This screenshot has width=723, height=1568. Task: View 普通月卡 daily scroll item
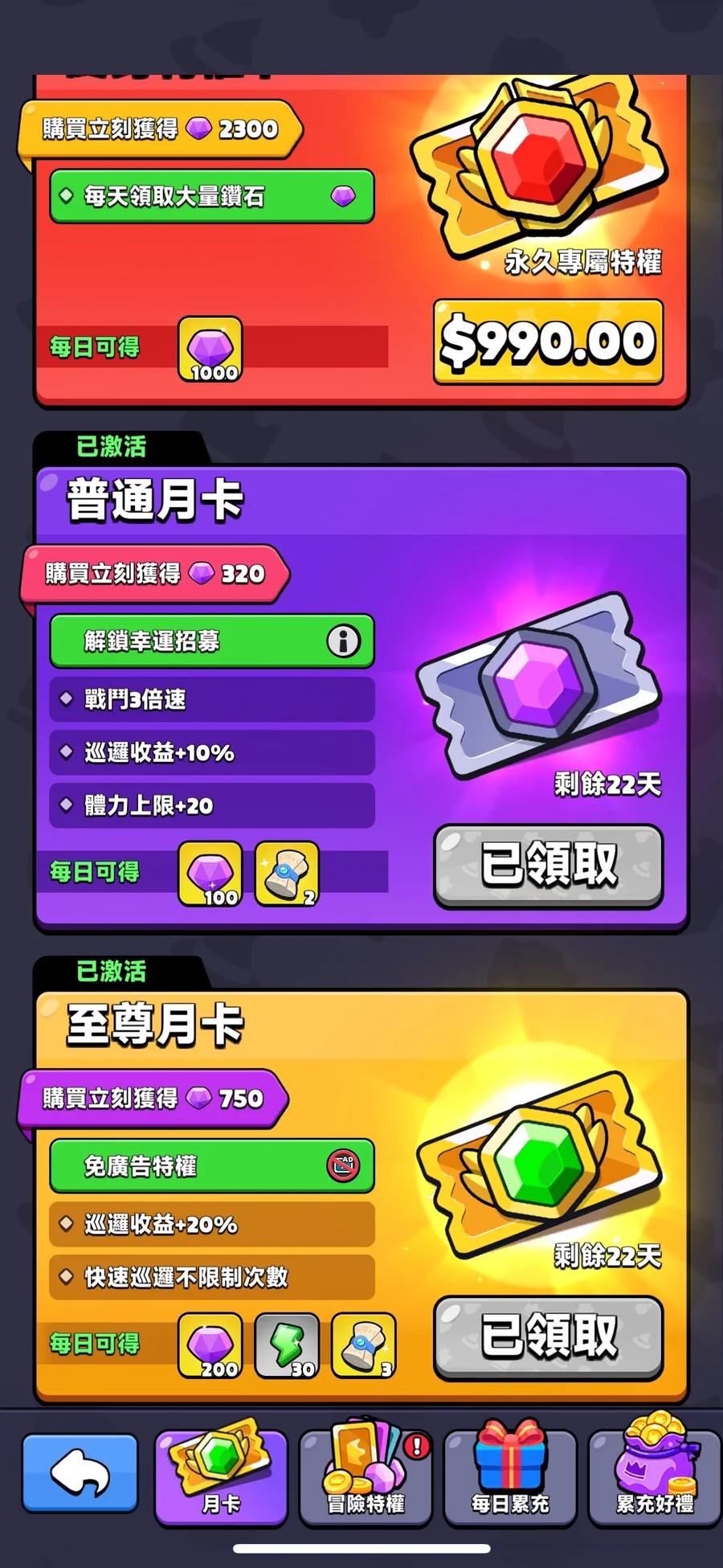point(287,874)
